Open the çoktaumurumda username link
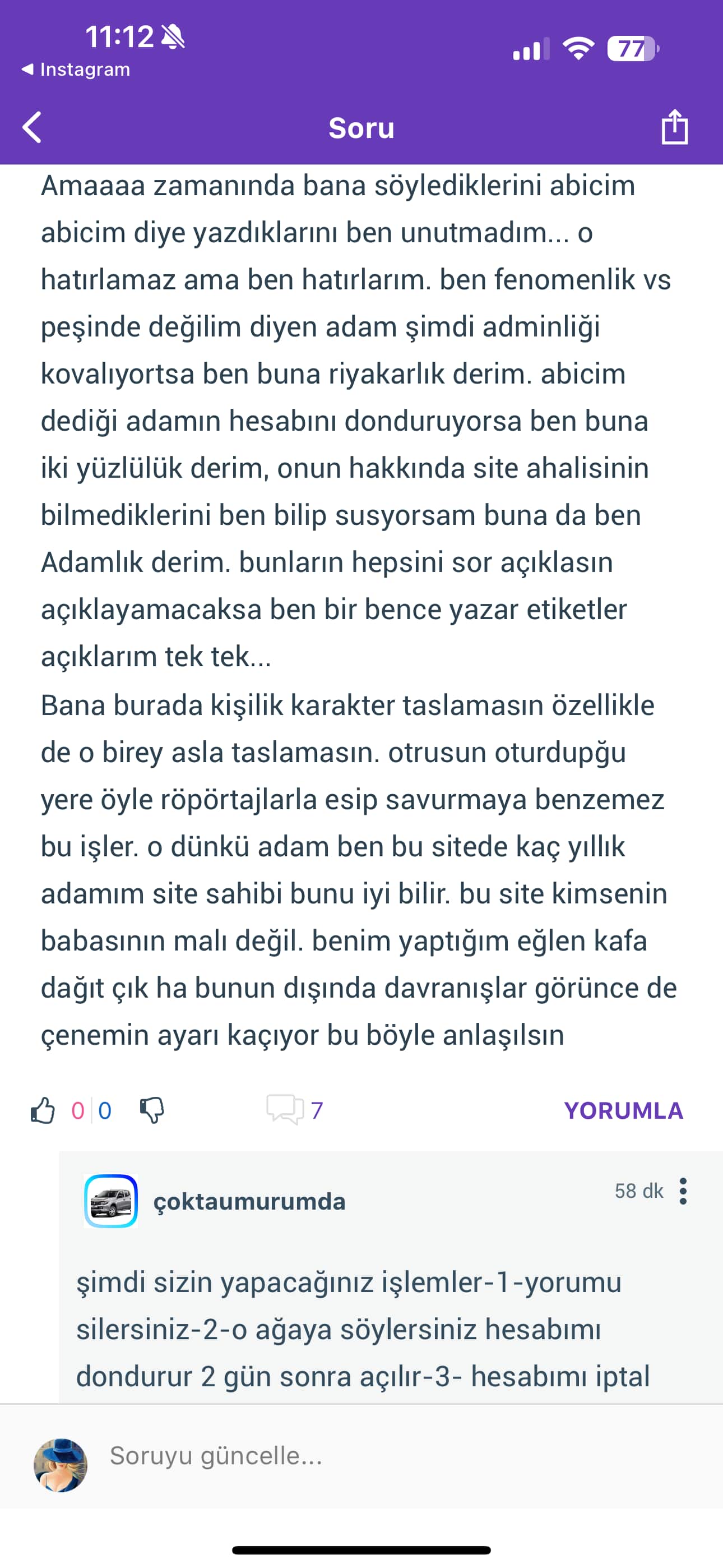The width and height of the screenshot is (723, 1568). (249, 1202)
